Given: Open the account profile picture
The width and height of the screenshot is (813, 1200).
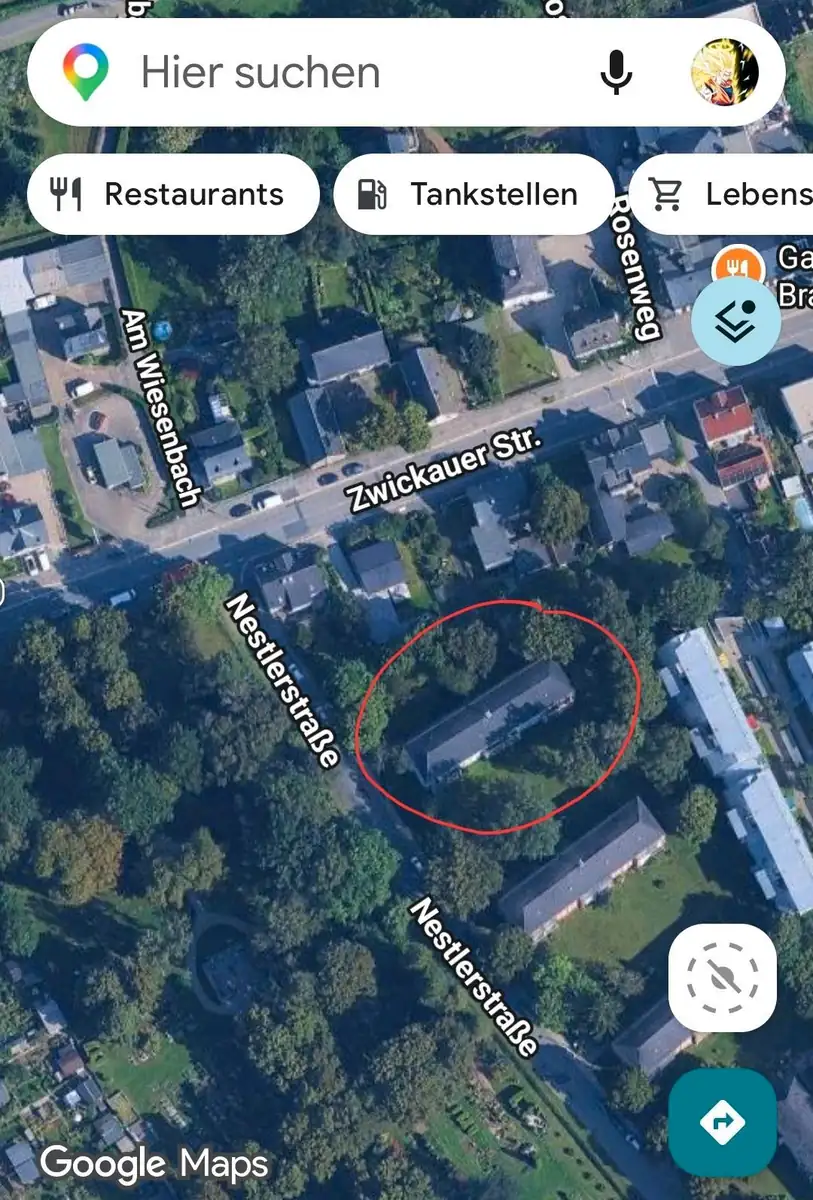Looking at the screenshot, I should coord(725,72).
